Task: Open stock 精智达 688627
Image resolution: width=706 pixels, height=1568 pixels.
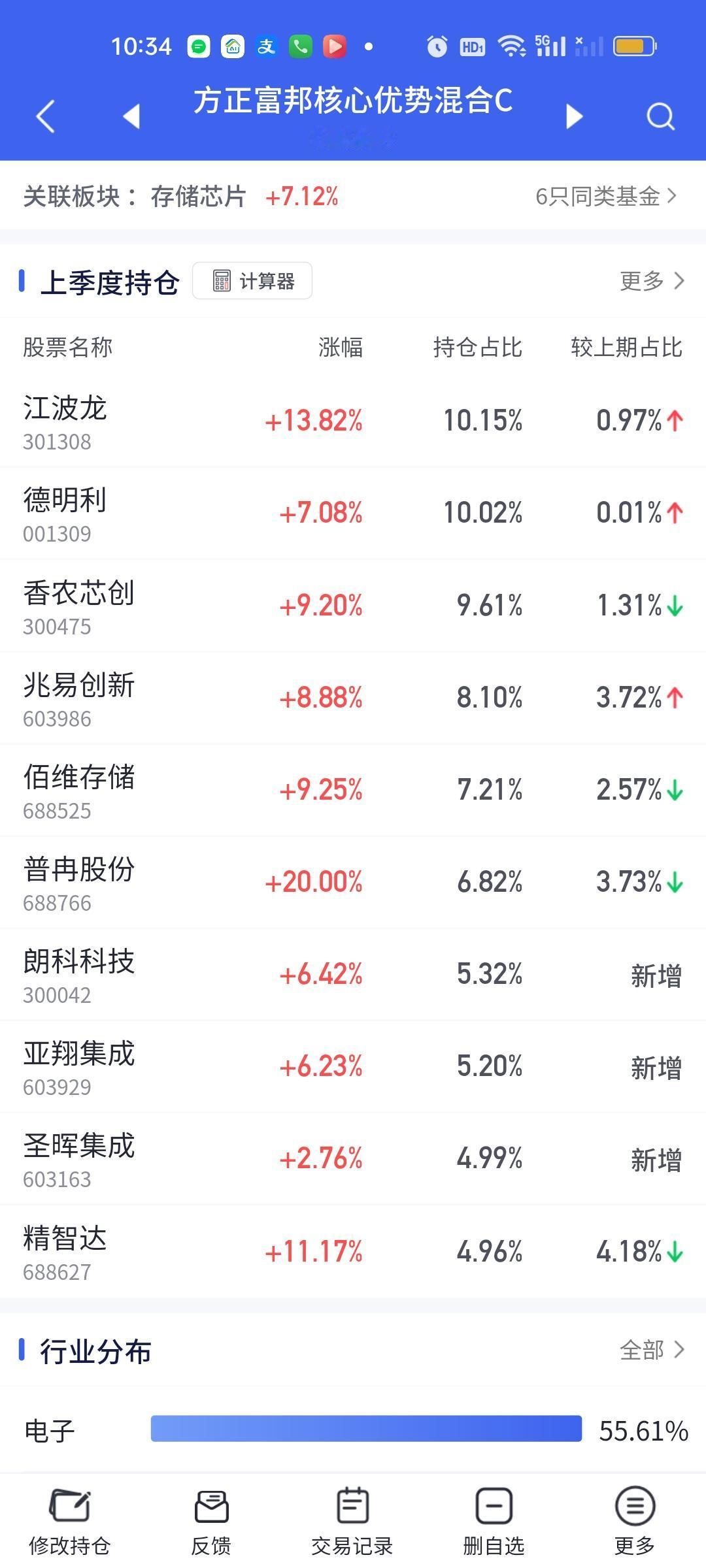Action: coord(353,1251)
